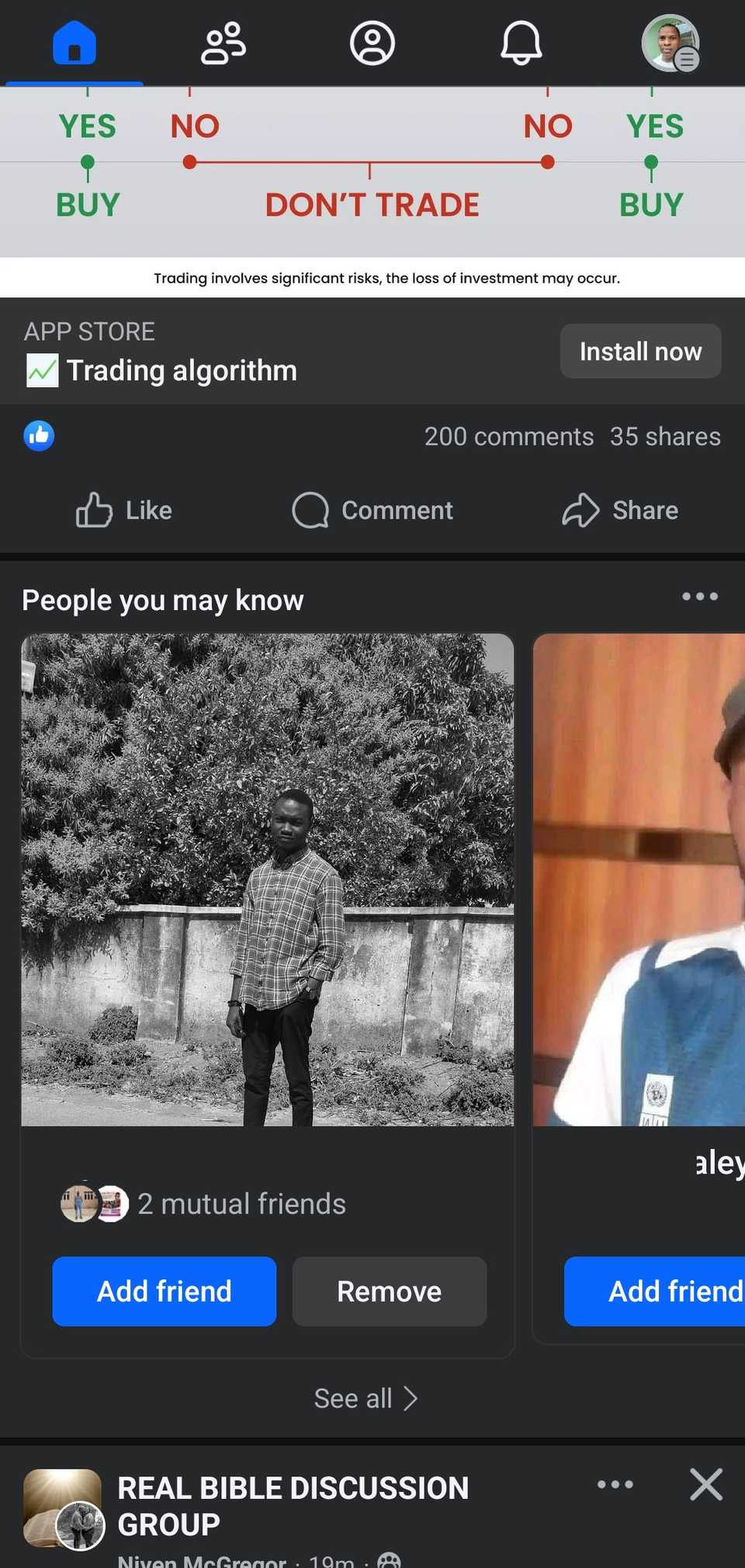The image size is (745, 1568).
Task: Open the Friends tab
Action: coord(223,43)
